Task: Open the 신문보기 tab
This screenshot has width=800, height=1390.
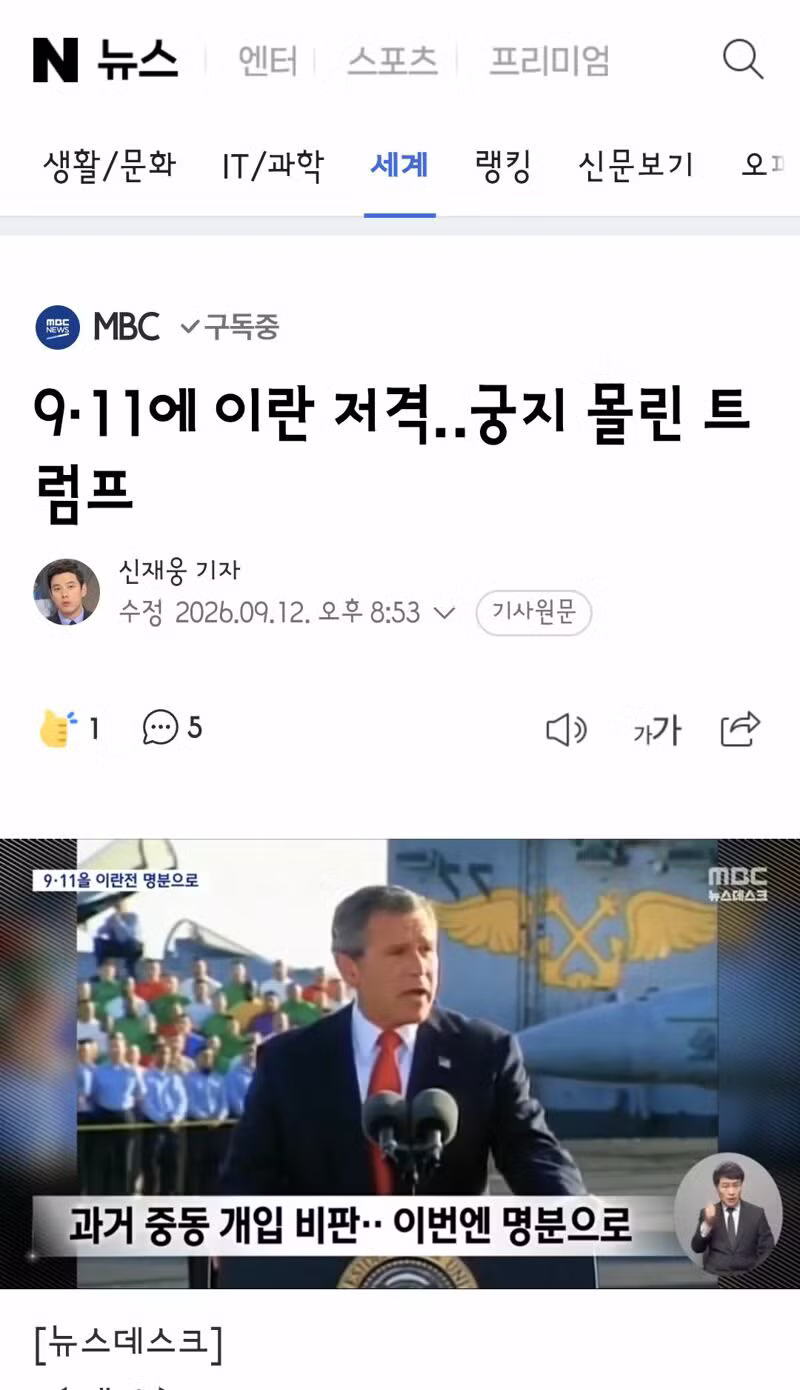Action: pyautogui.click(x=636, y=165)
